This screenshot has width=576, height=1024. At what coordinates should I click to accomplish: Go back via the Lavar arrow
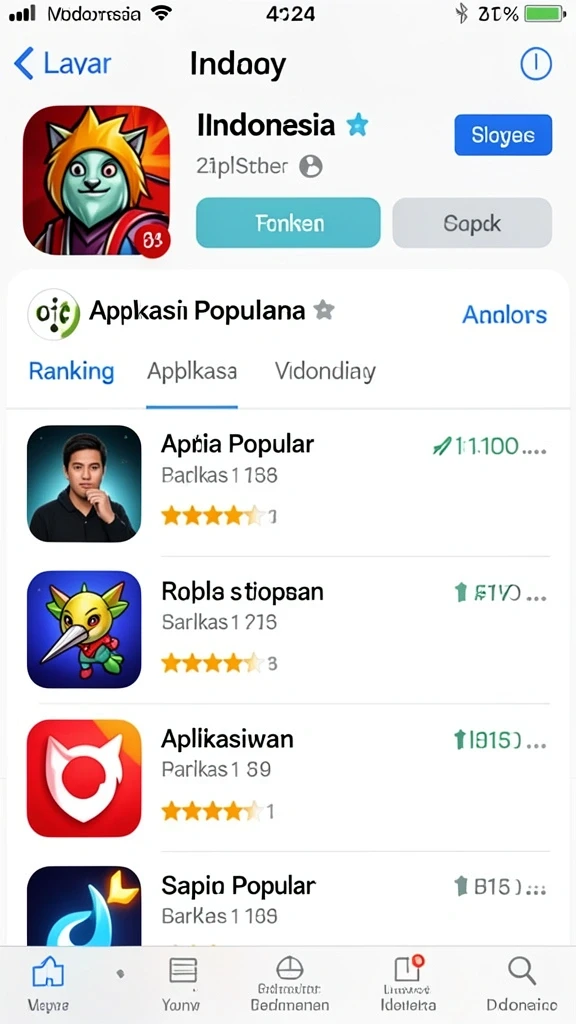62,64
